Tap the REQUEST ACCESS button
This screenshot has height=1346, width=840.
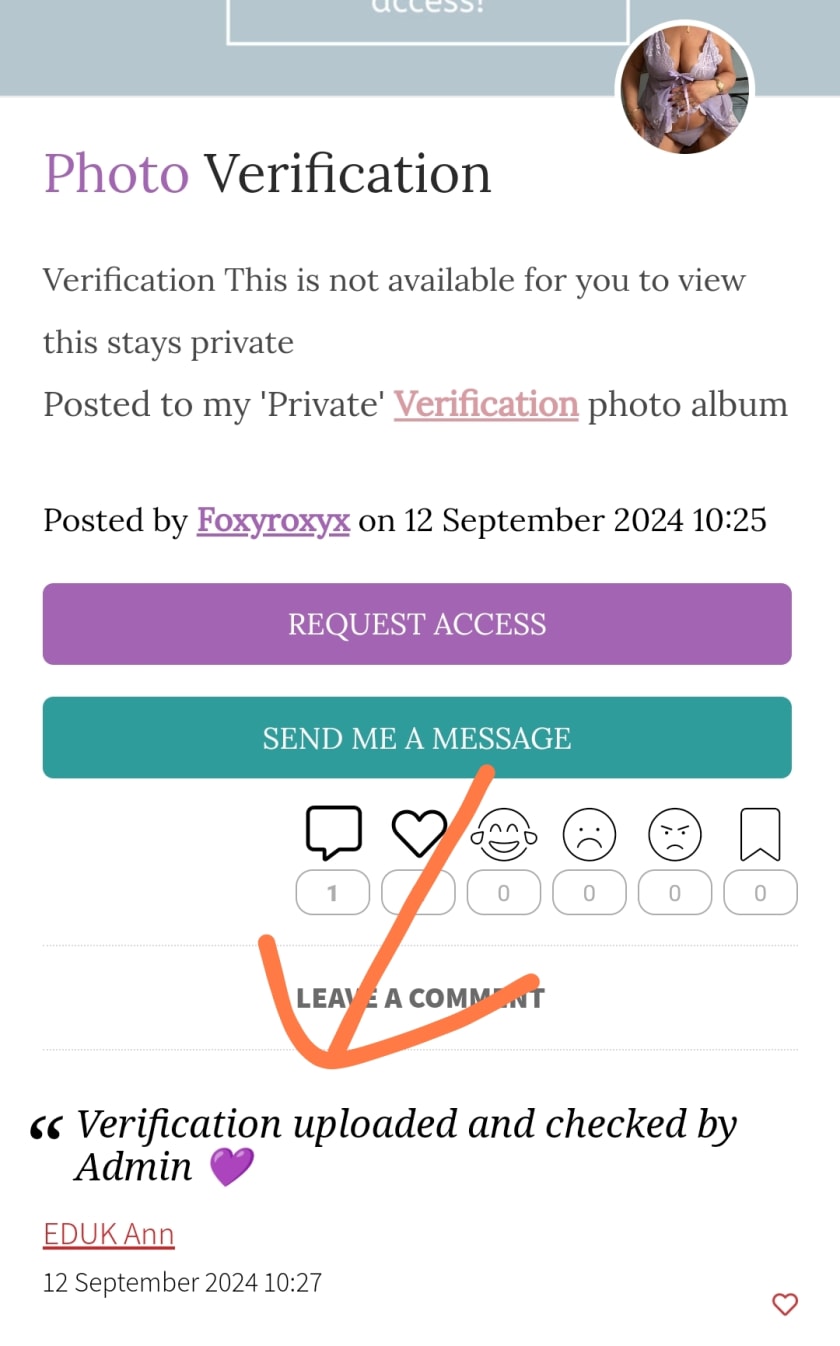(417, 624)
